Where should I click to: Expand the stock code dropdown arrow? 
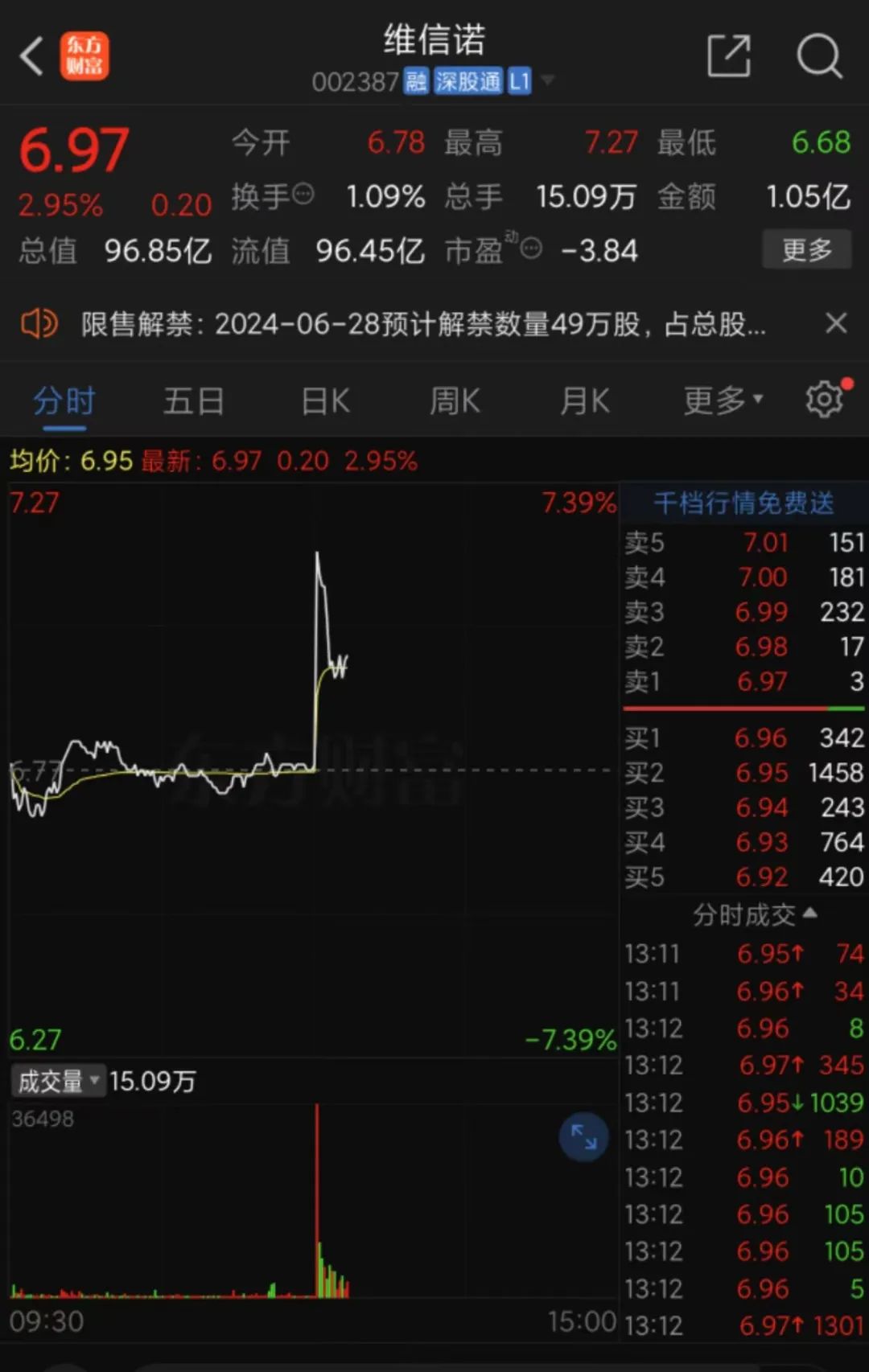[x=548, y=80]
